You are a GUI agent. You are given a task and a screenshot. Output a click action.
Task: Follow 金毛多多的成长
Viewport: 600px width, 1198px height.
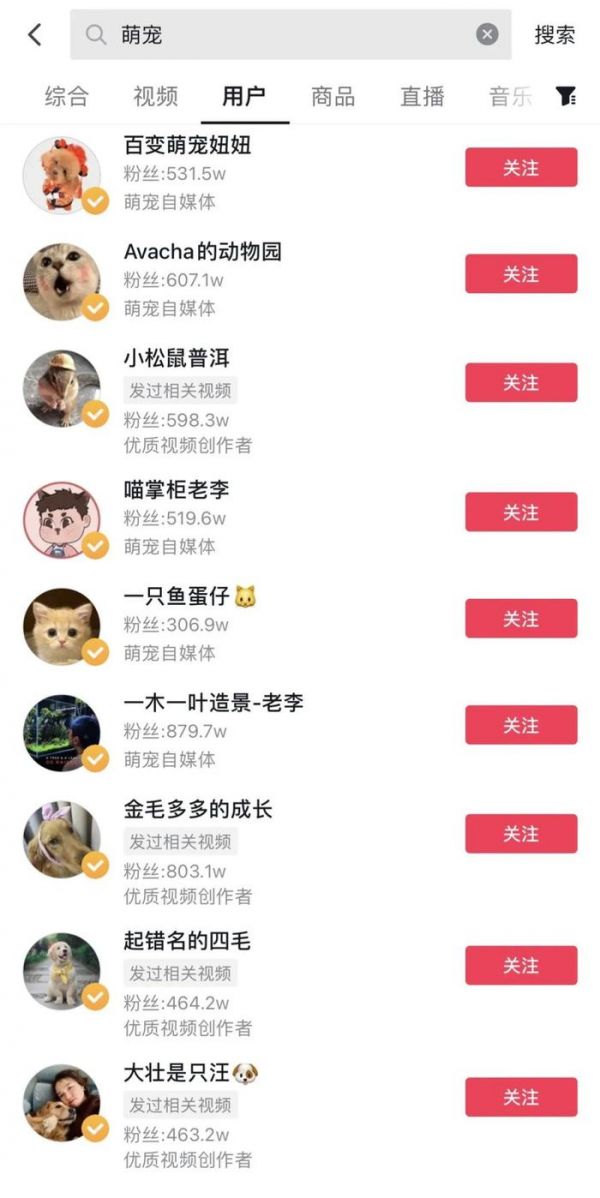(521, 834)
